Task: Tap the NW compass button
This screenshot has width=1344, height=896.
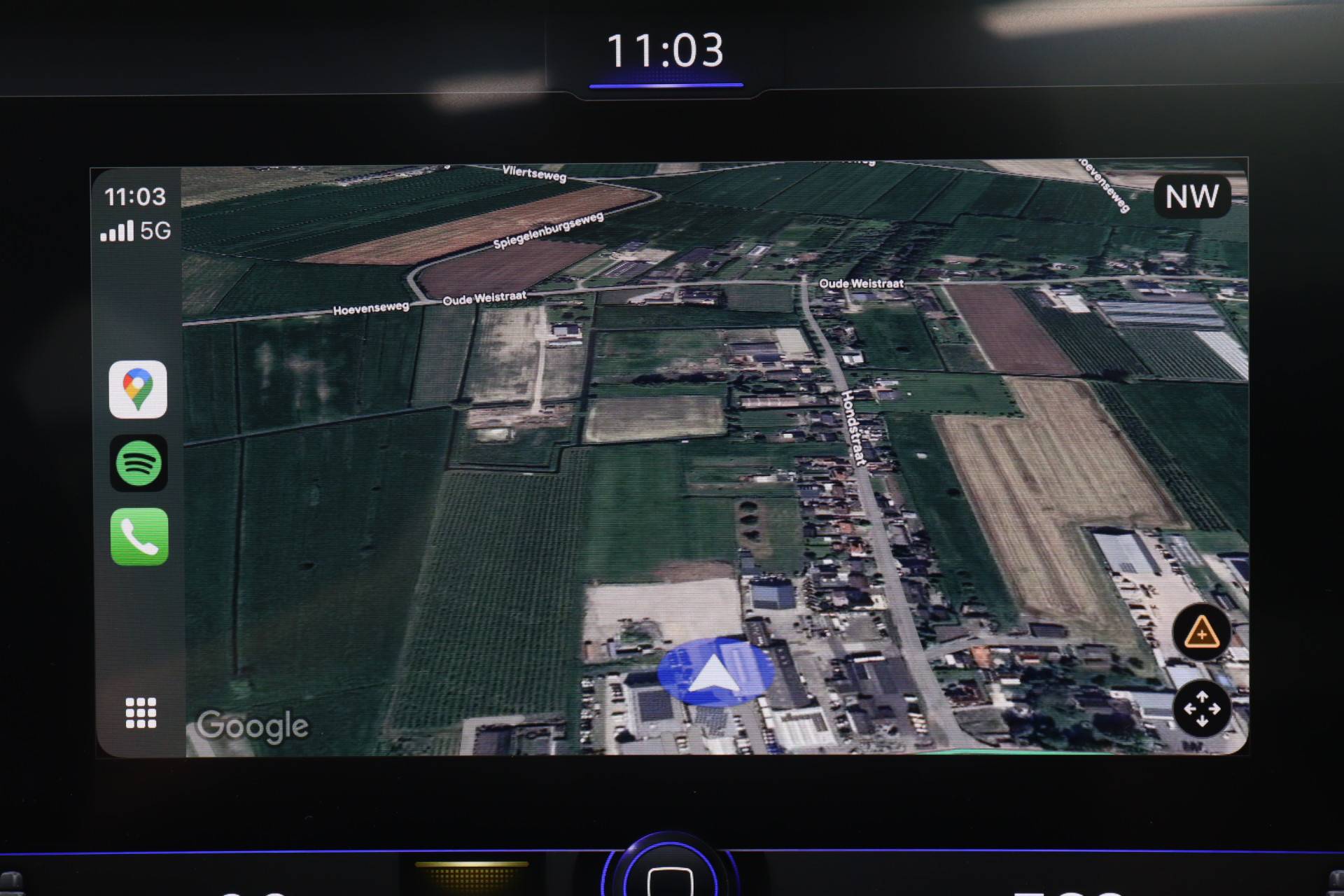Action: tap(1191, 197)
